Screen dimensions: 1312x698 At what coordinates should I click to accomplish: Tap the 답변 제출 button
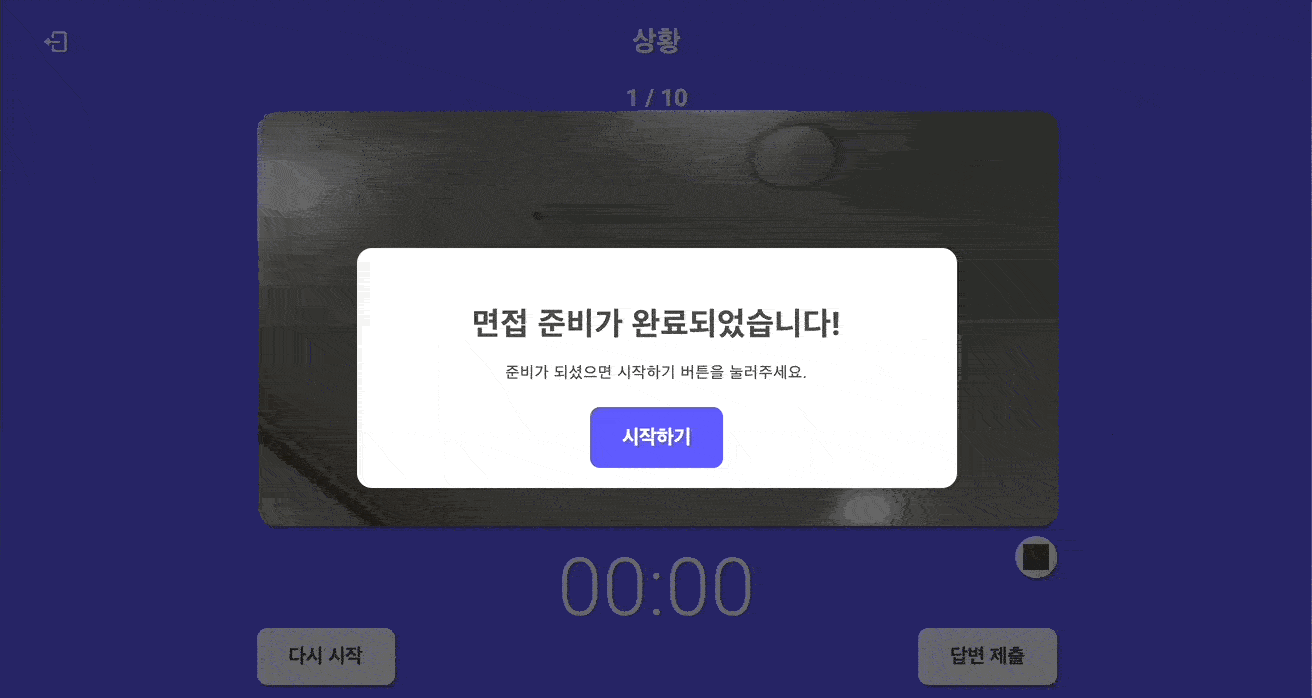[x=987, y=656]
